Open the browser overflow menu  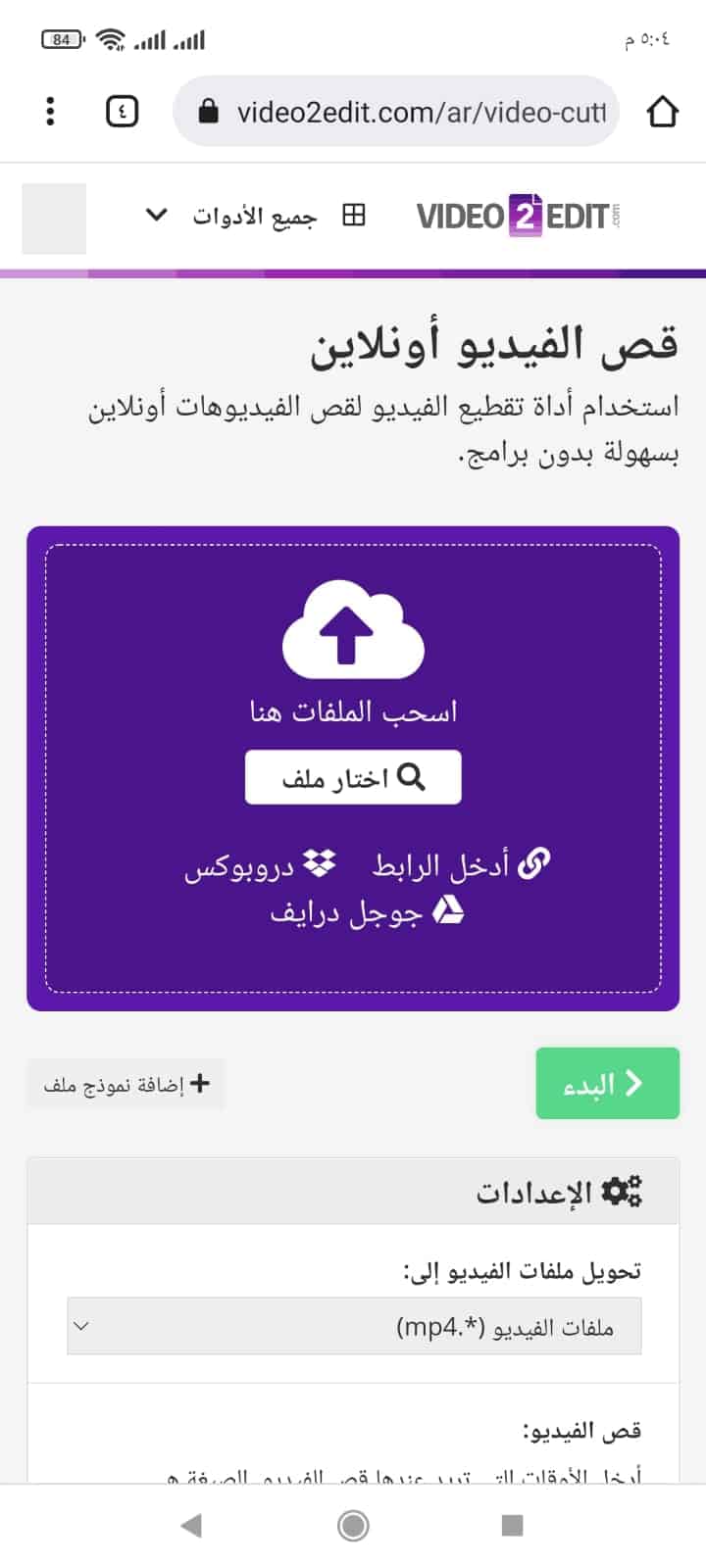tap(50, 111)
